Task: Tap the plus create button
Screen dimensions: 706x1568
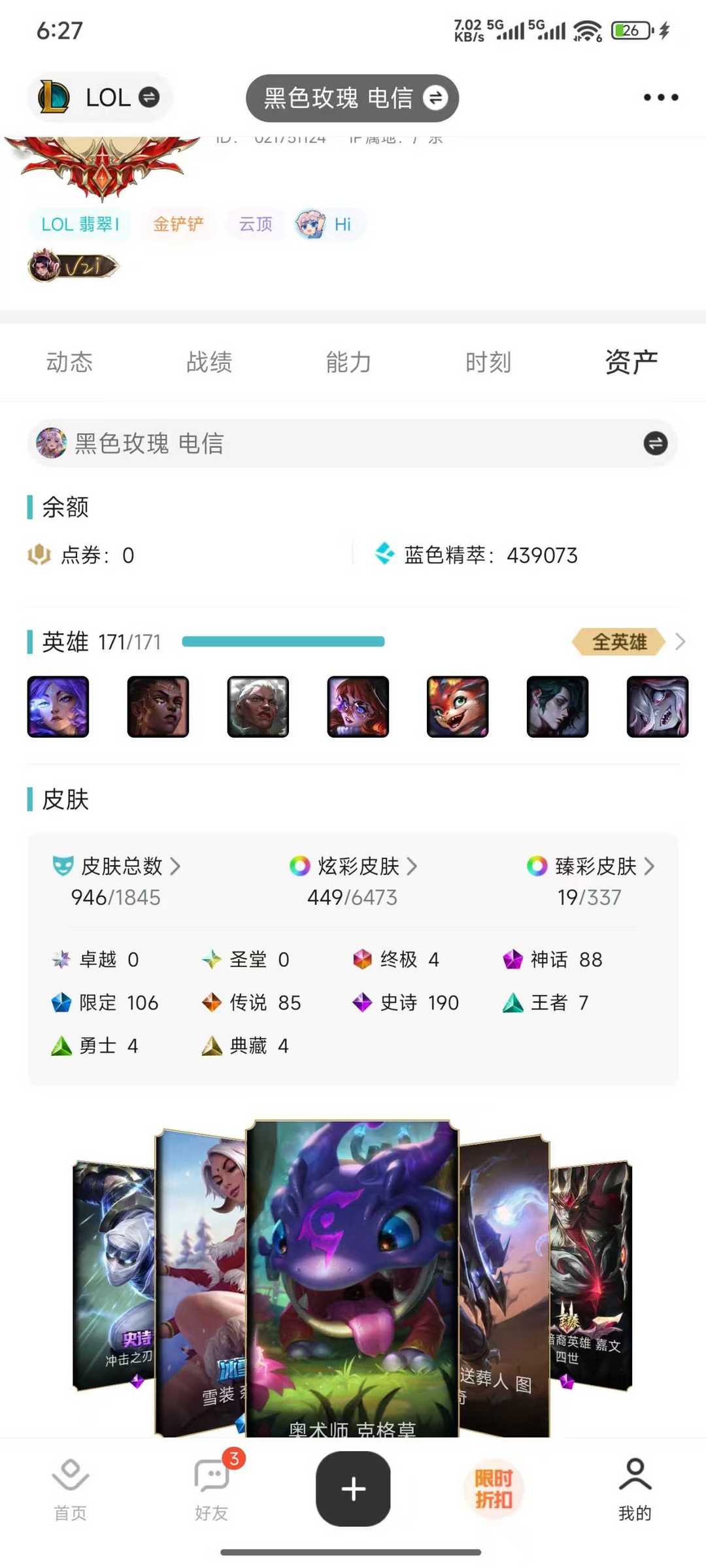Action: 353,1488
